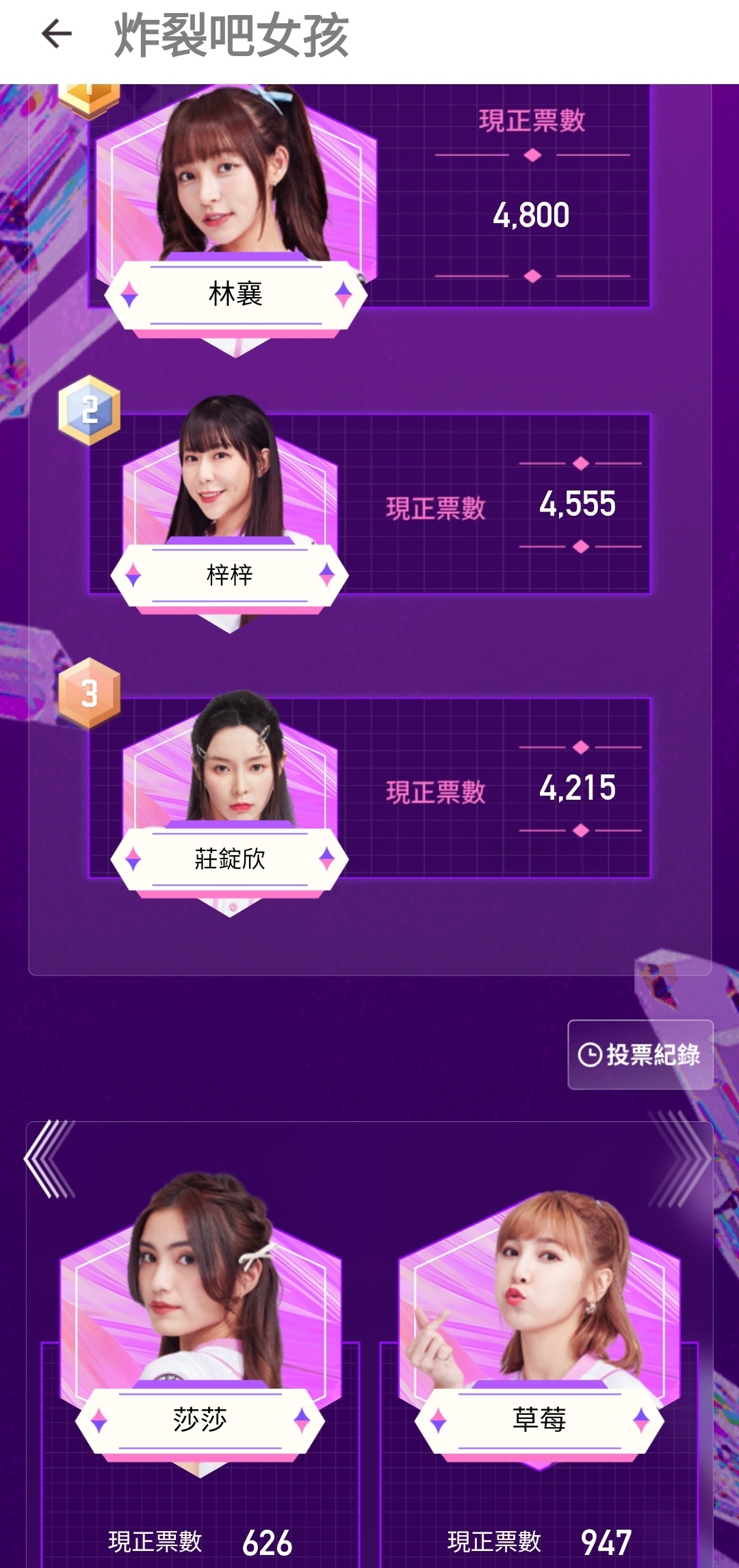Go back from 炸裂吧女孩 page
The height and width of the screenshot is (1568, 739).
tap(57, 34)
